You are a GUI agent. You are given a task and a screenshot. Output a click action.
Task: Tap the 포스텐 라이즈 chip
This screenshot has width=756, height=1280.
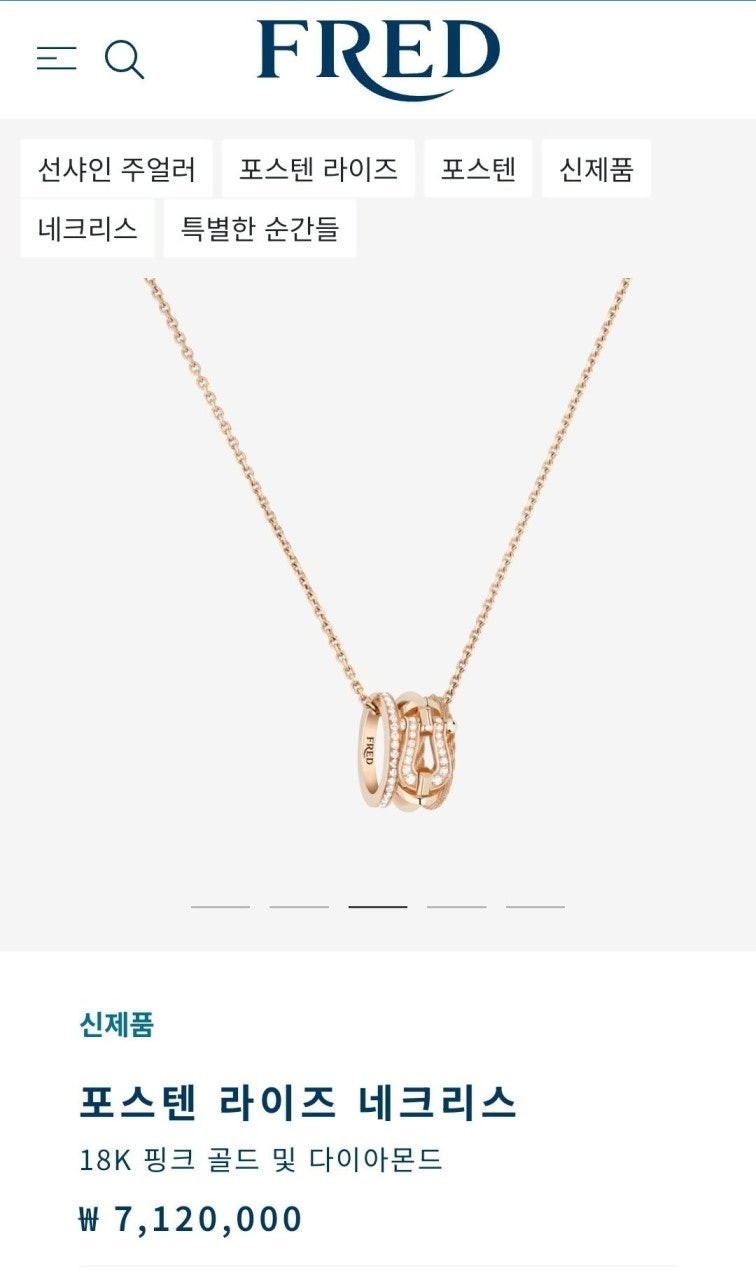pos(318,169)
